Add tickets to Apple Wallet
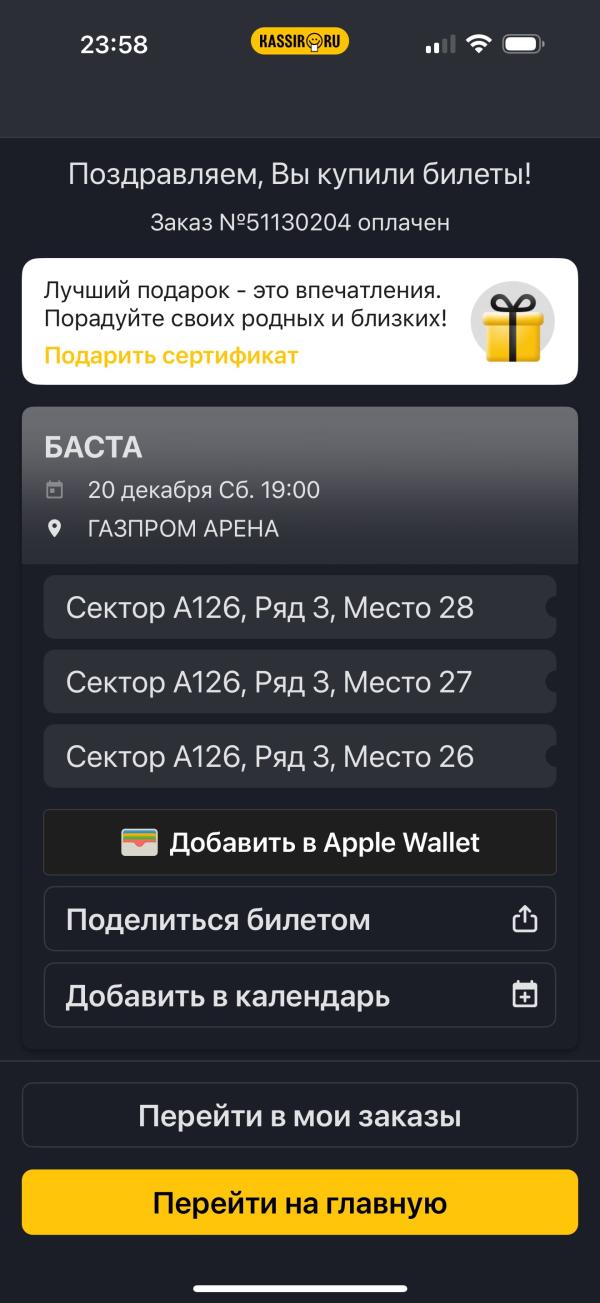This screenshot has width=600, height=1303. click(300, 842)
